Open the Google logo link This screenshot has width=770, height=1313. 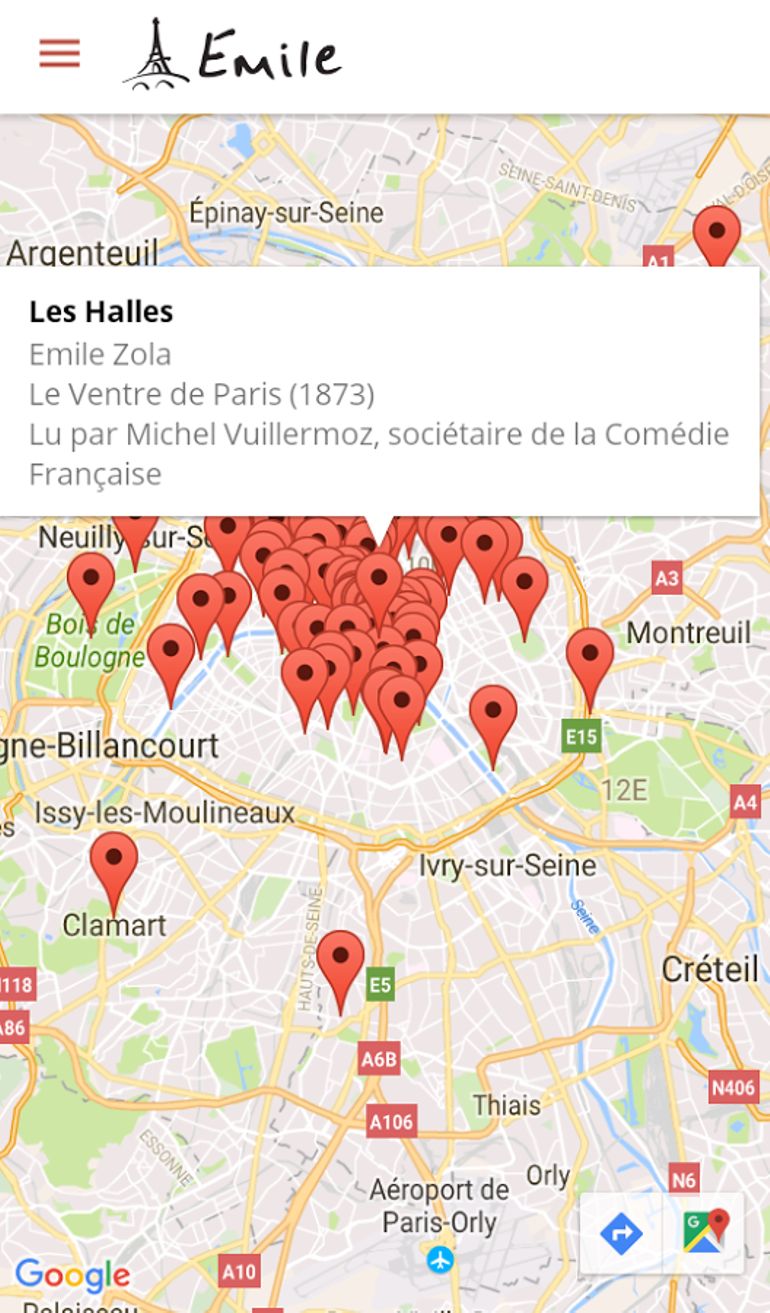tap(72, 1275)
